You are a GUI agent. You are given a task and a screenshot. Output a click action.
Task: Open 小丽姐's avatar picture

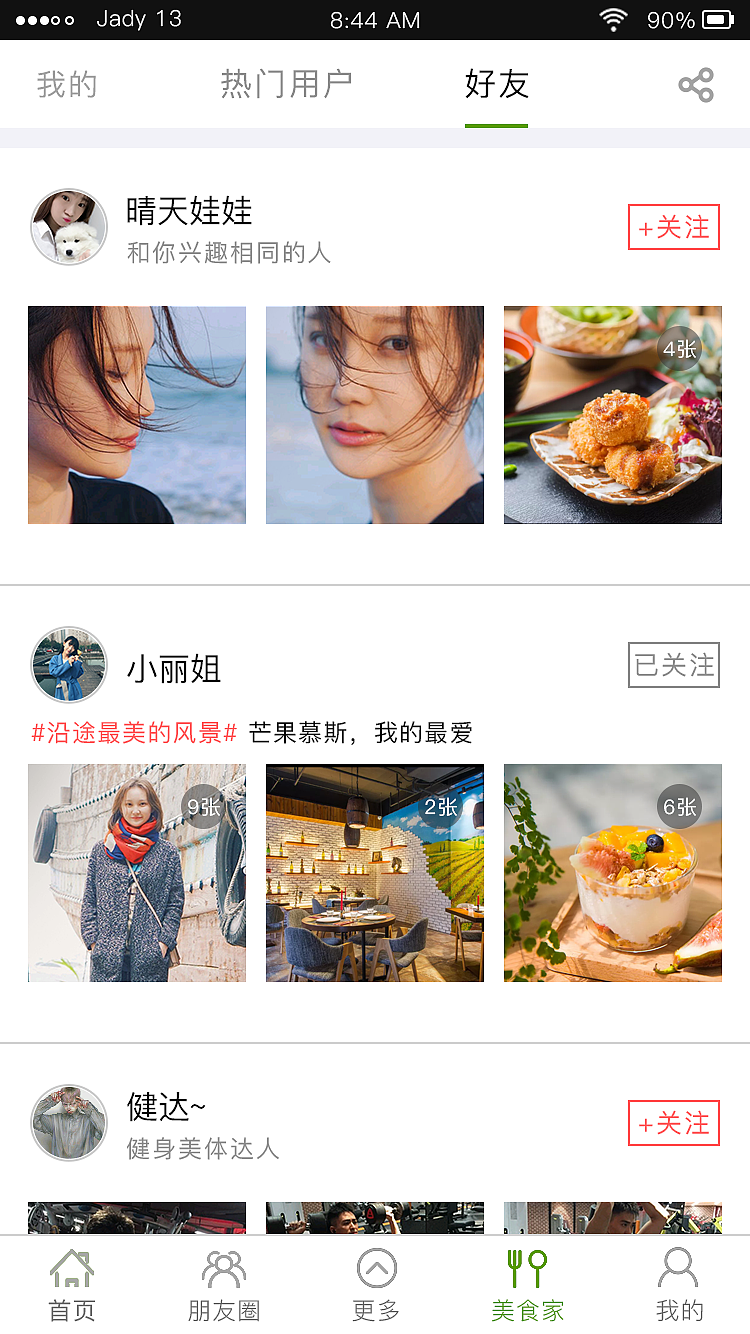point(69,665)
